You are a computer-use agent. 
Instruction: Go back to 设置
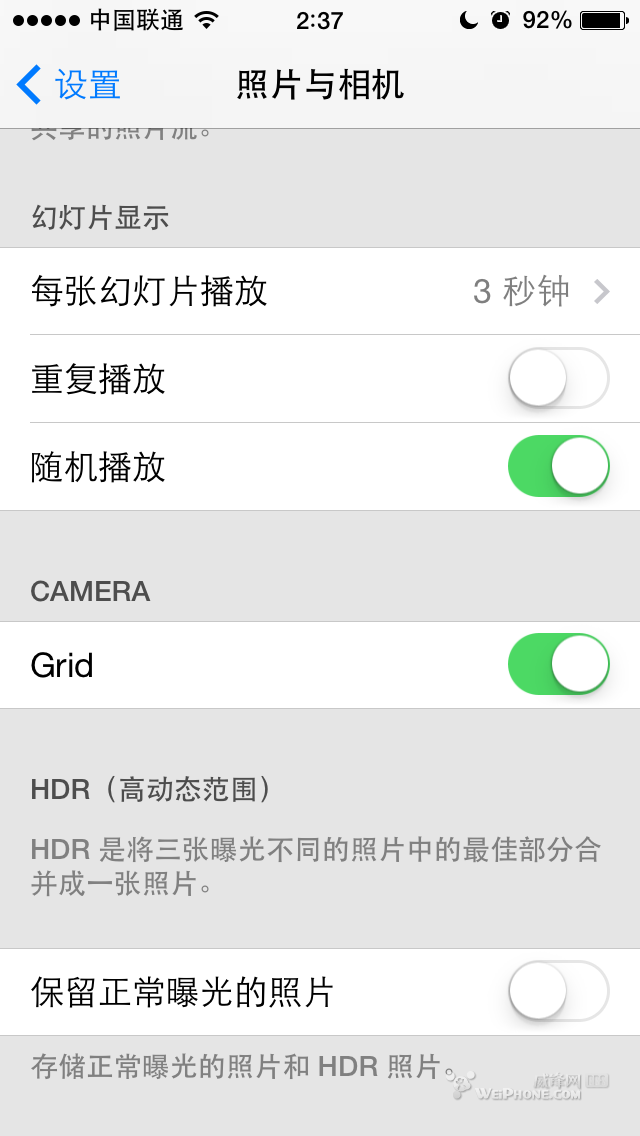tap(68, 85)
